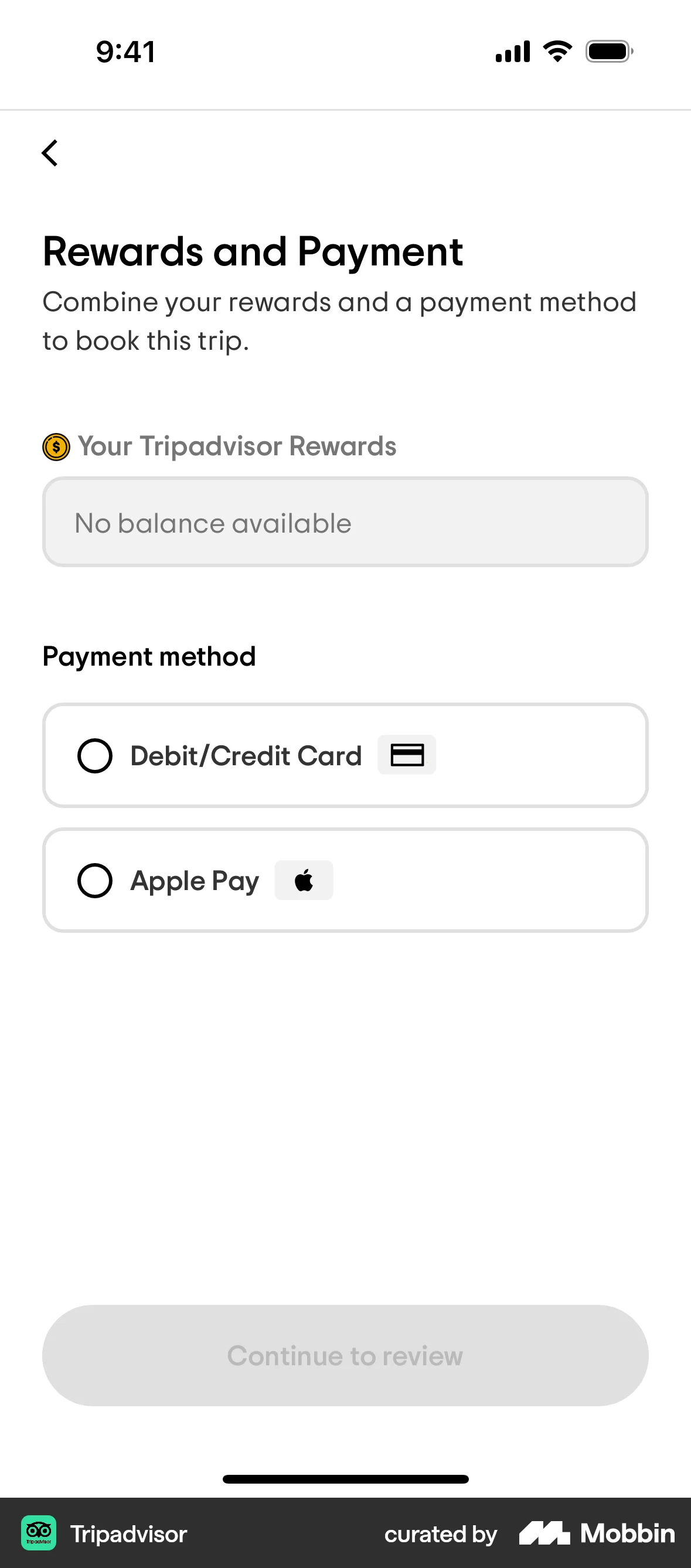Tap the home indicator bar at the bottom
This screenshot has height=1568, width=691.
click(x=345, y=1479)
